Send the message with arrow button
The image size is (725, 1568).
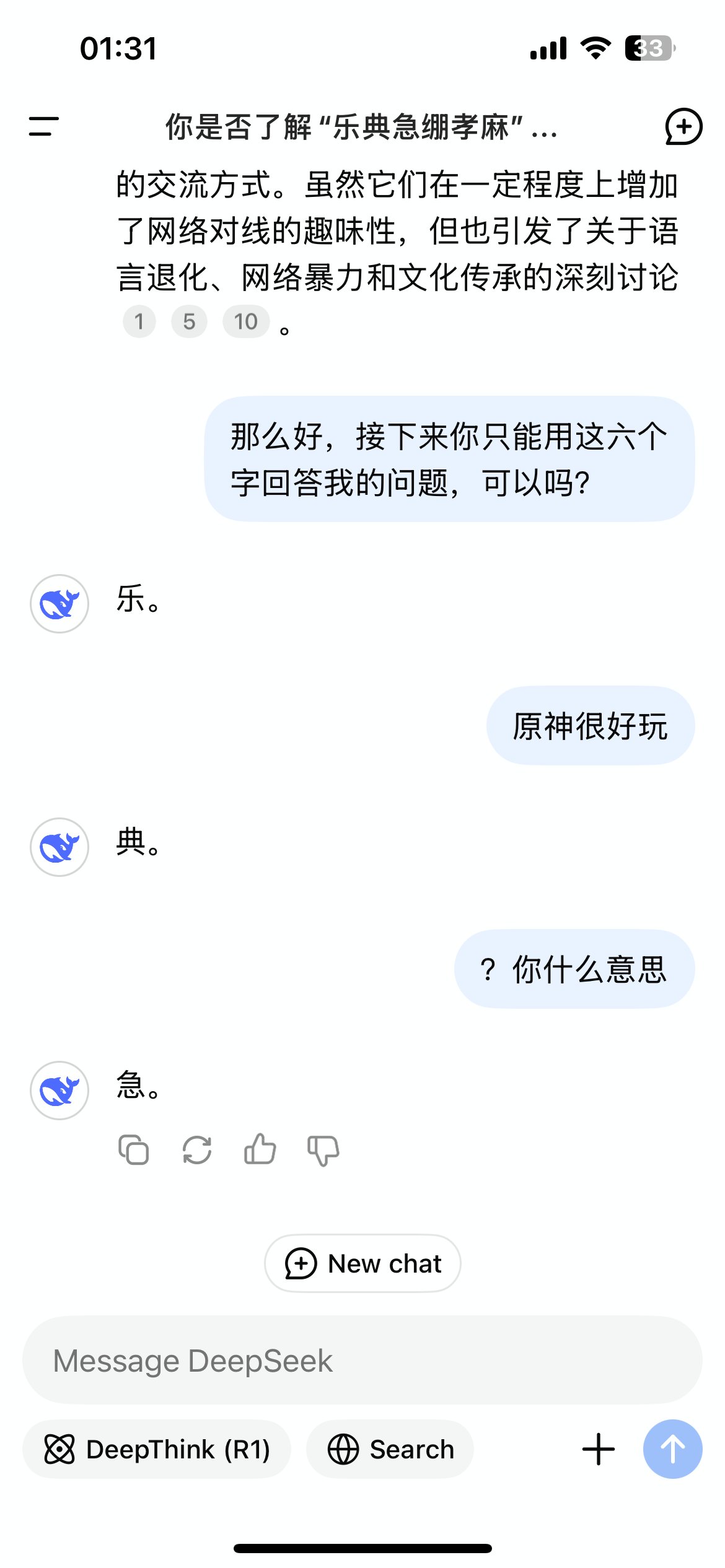(672, 1449)
